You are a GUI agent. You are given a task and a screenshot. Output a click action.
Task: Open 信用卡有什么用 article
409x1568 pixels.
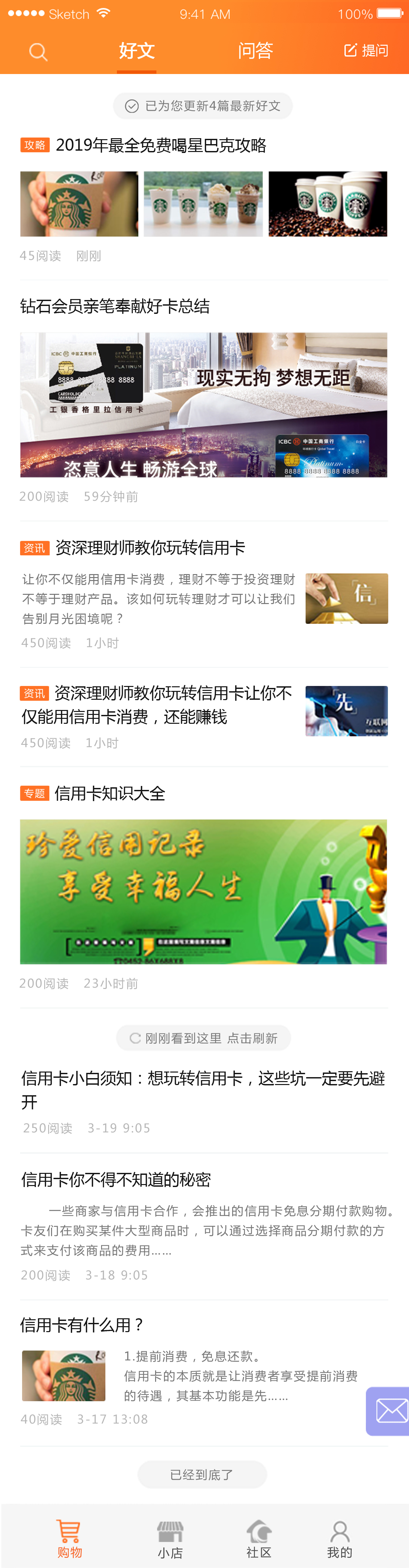tap(82, 1325)
